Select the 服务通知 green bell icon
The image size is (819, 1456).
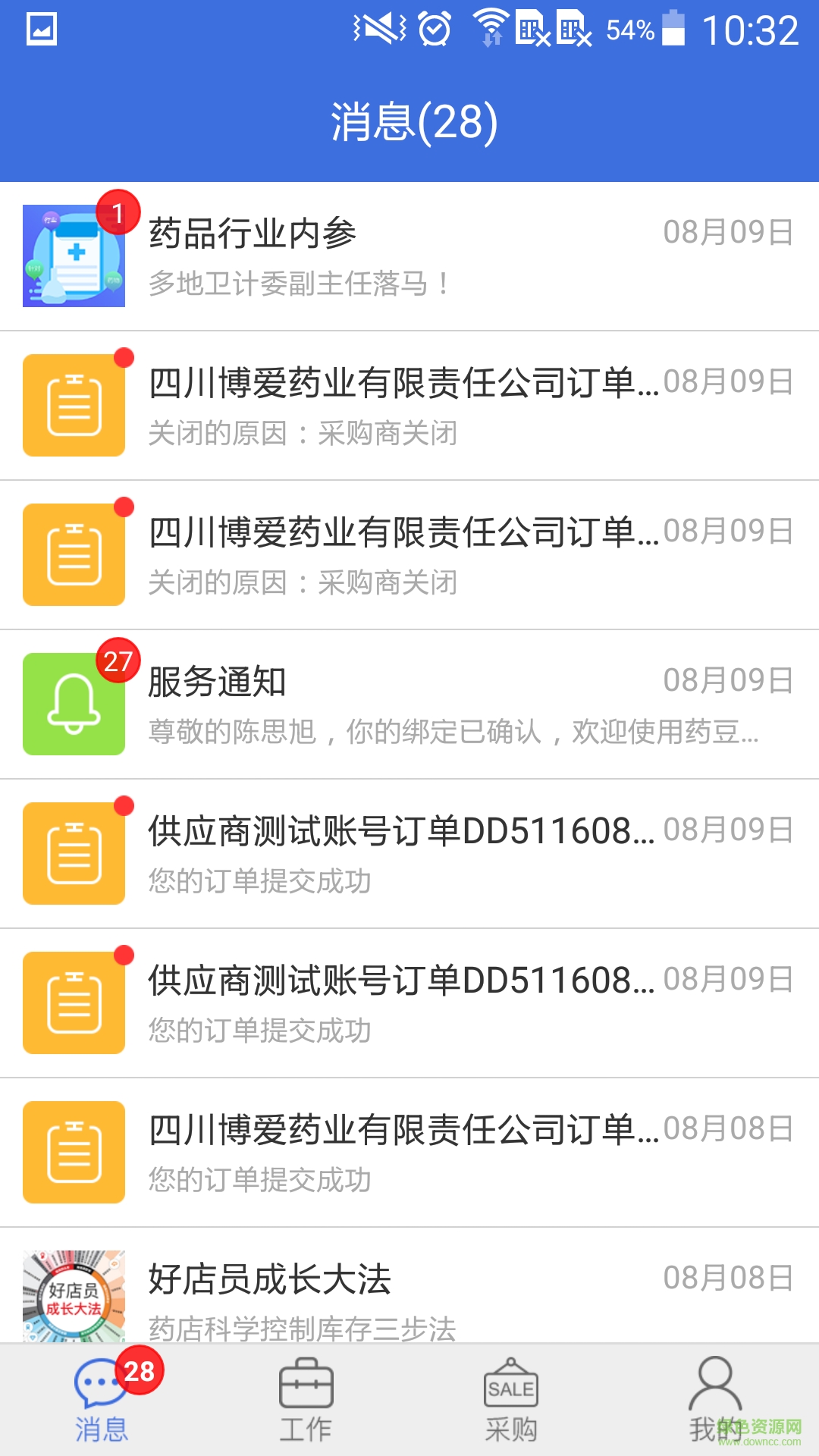click(x=73, y=703)
